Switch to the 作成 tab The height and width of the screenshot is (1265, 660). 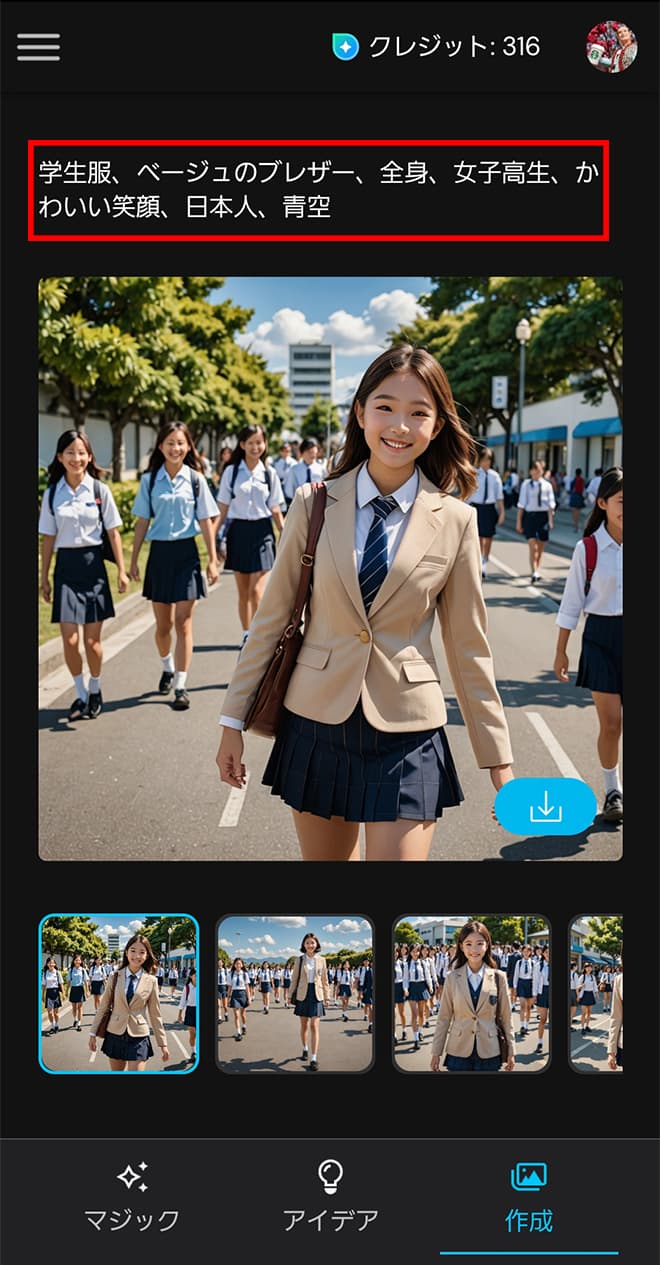[x=529, y=1198]
